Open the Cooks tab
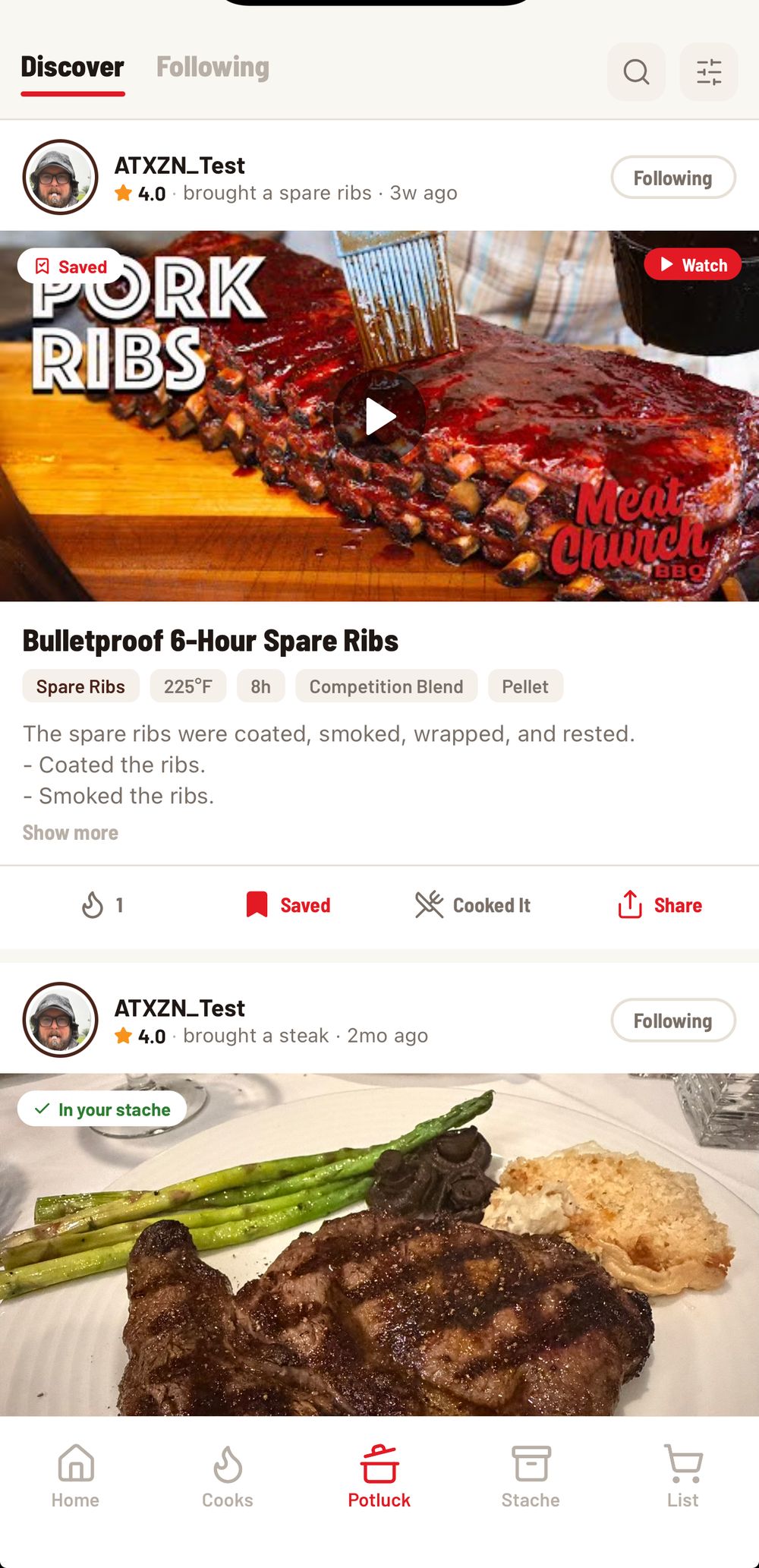The height and width of the screenshot is (1568, 759). point(228,1476)
